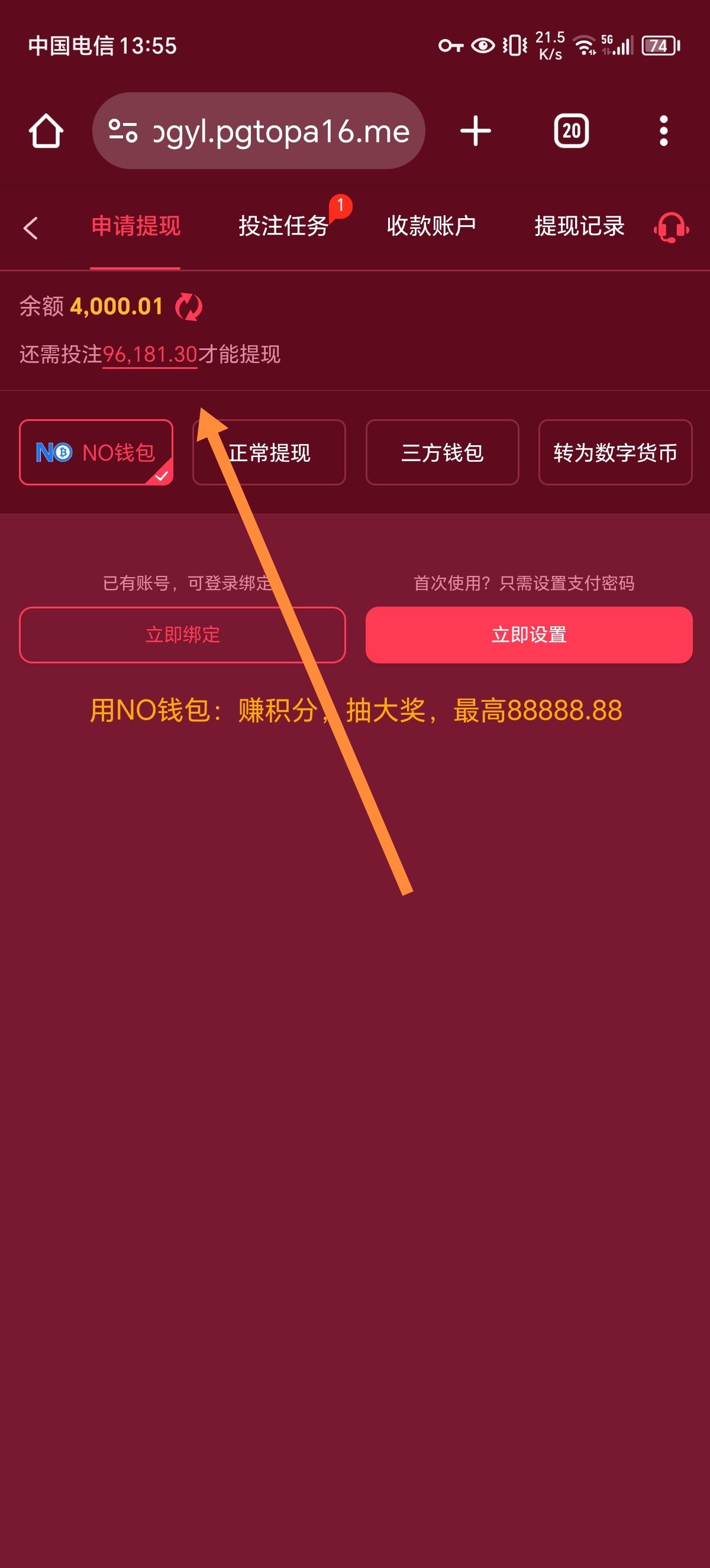Open the 提现记录 tab
This screenshot has height=1568, width=710.
click(x=579, y=226)
